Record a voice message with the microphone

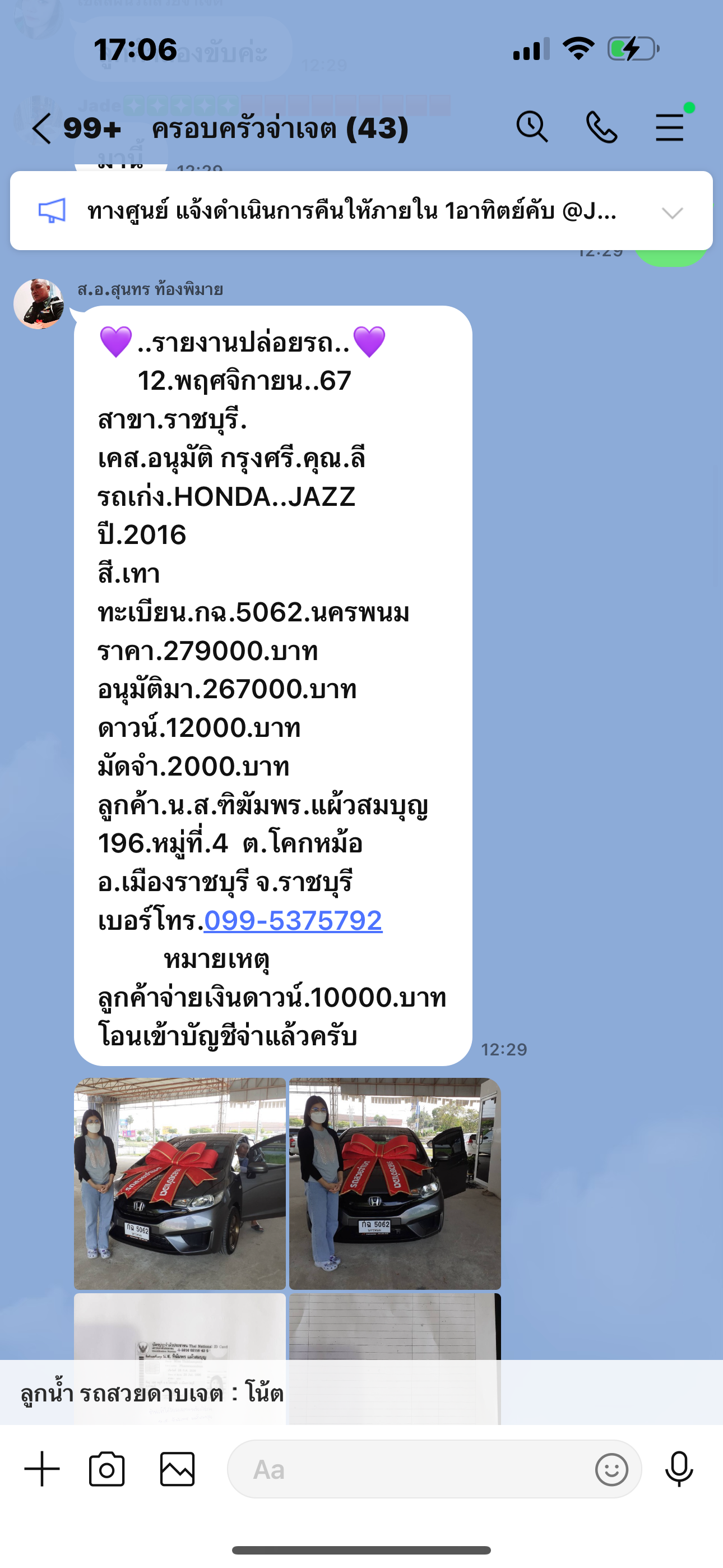click(x=679, y=1469)
